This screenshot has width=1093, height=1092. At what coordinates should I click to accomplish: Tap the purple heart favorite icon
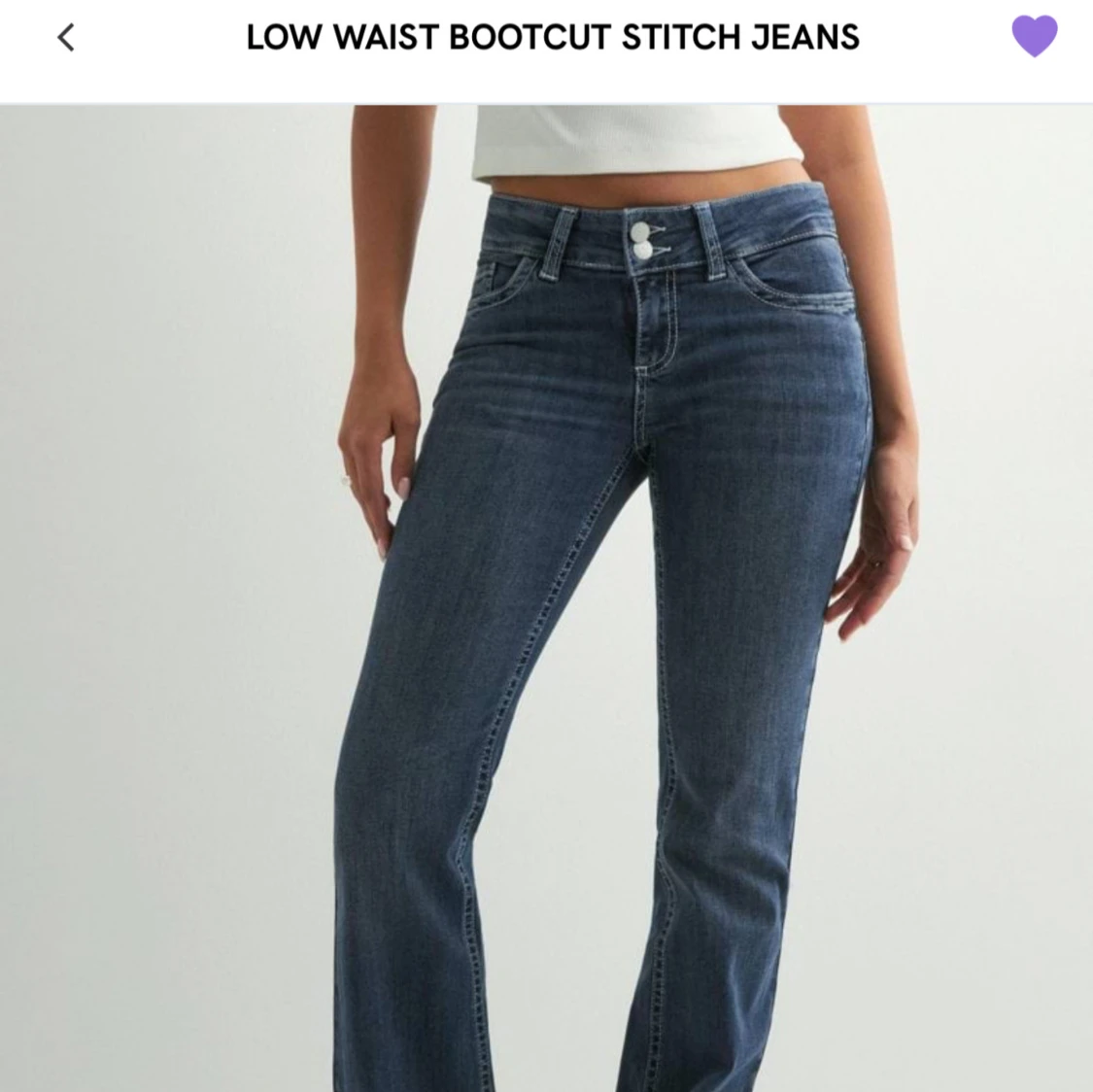pyautogui.click(x=1034, y=36)
